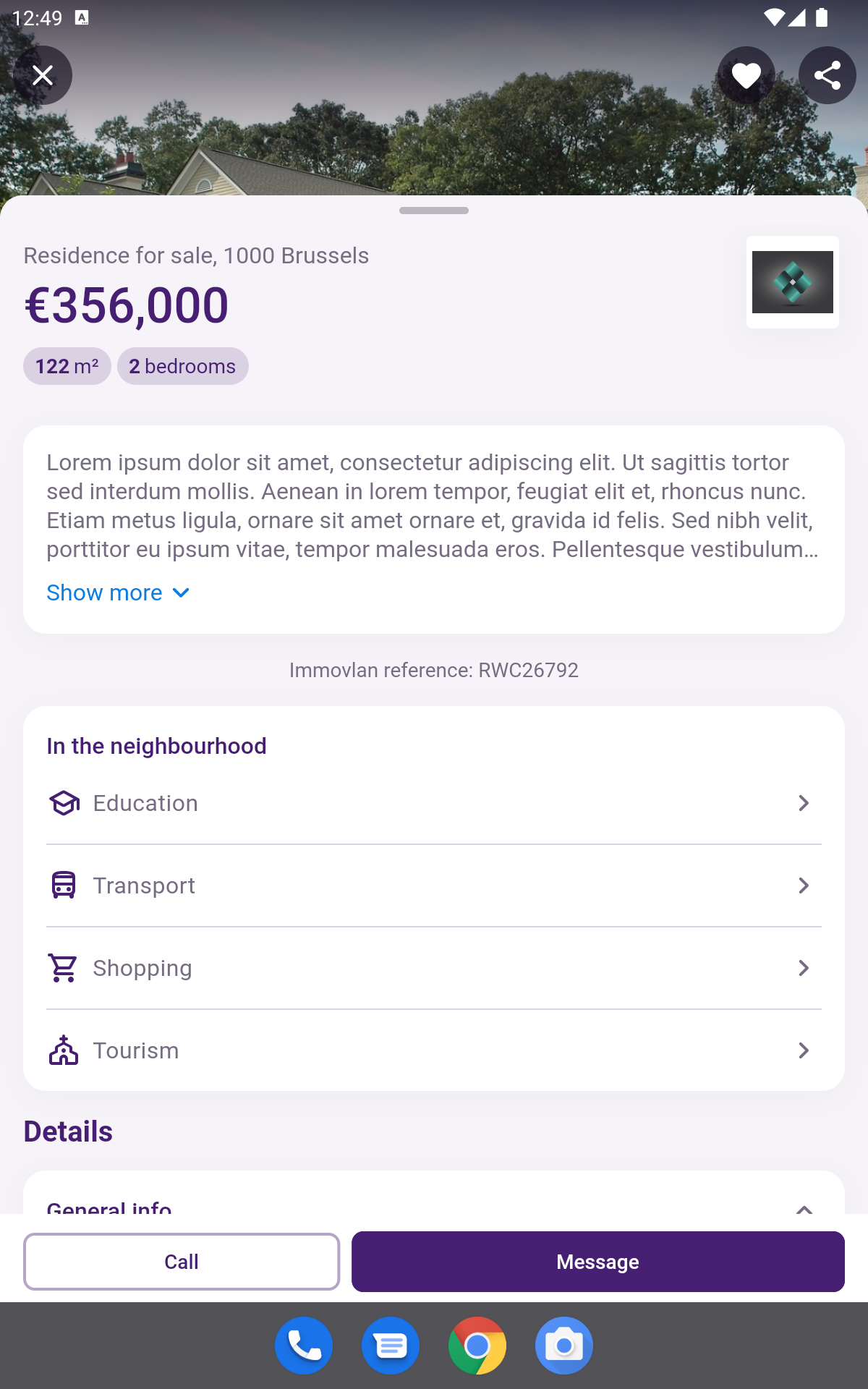This screenshot has width=868, height=1389.
Task: Dismiss the listing with the close button
Action: 43,75
